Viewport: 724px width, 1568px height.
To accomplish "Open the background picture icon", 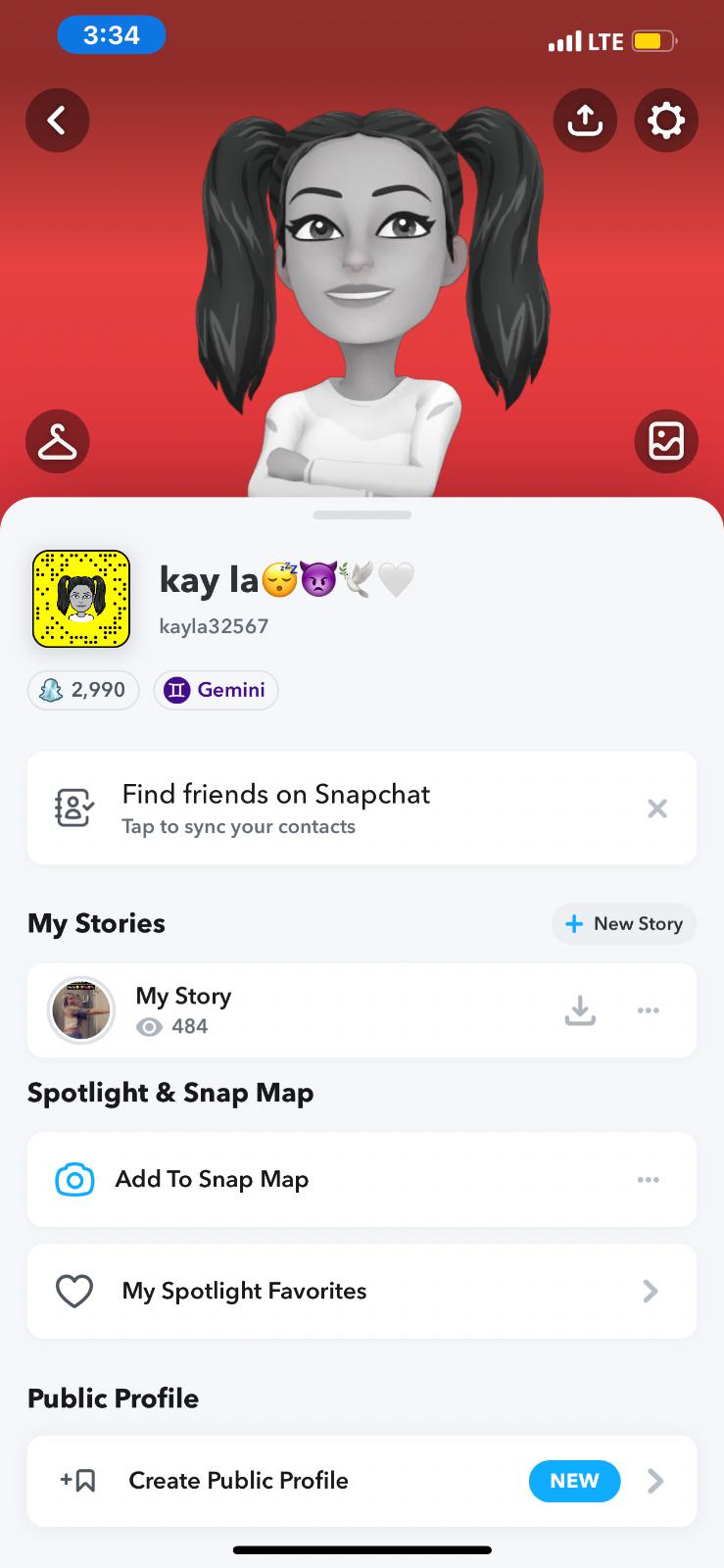I will (666, 442).
